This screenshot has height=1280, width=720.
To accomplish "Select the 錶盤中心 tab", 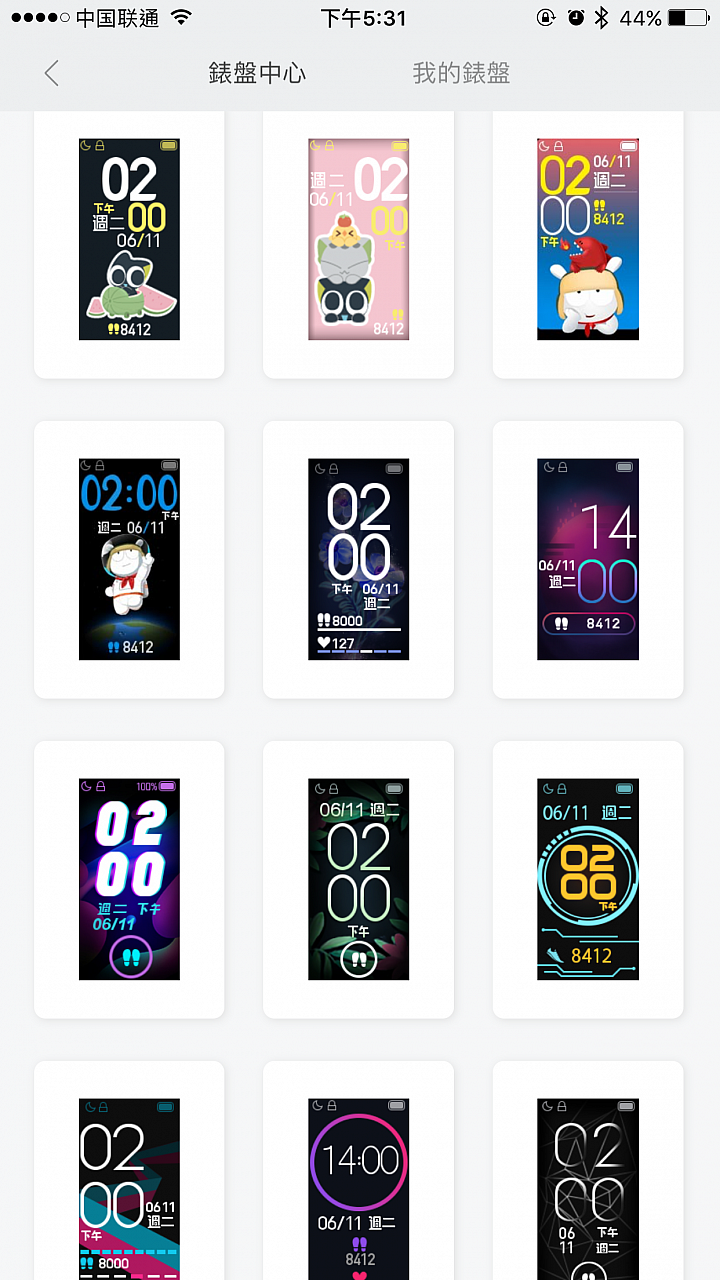I will pos(257,73).
